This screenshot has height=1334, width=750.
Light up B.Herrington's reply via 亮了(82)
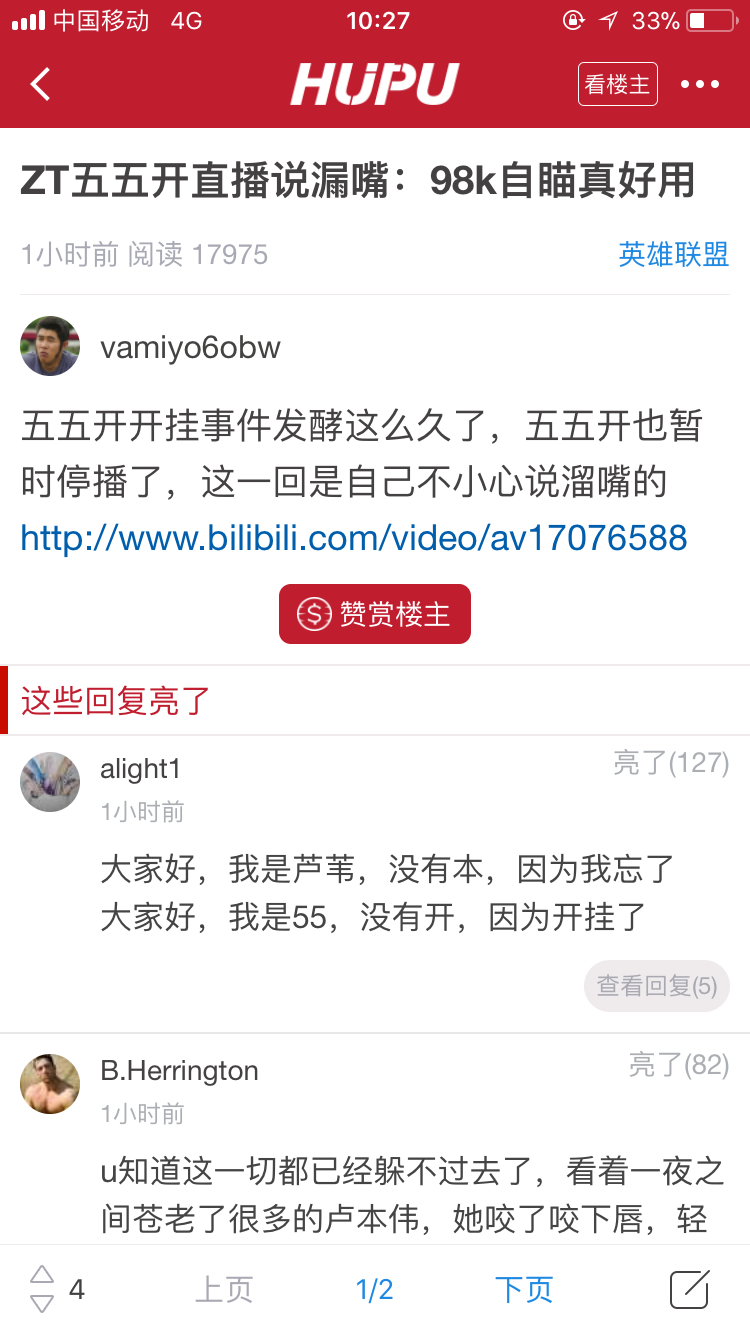pos(679,1065)
